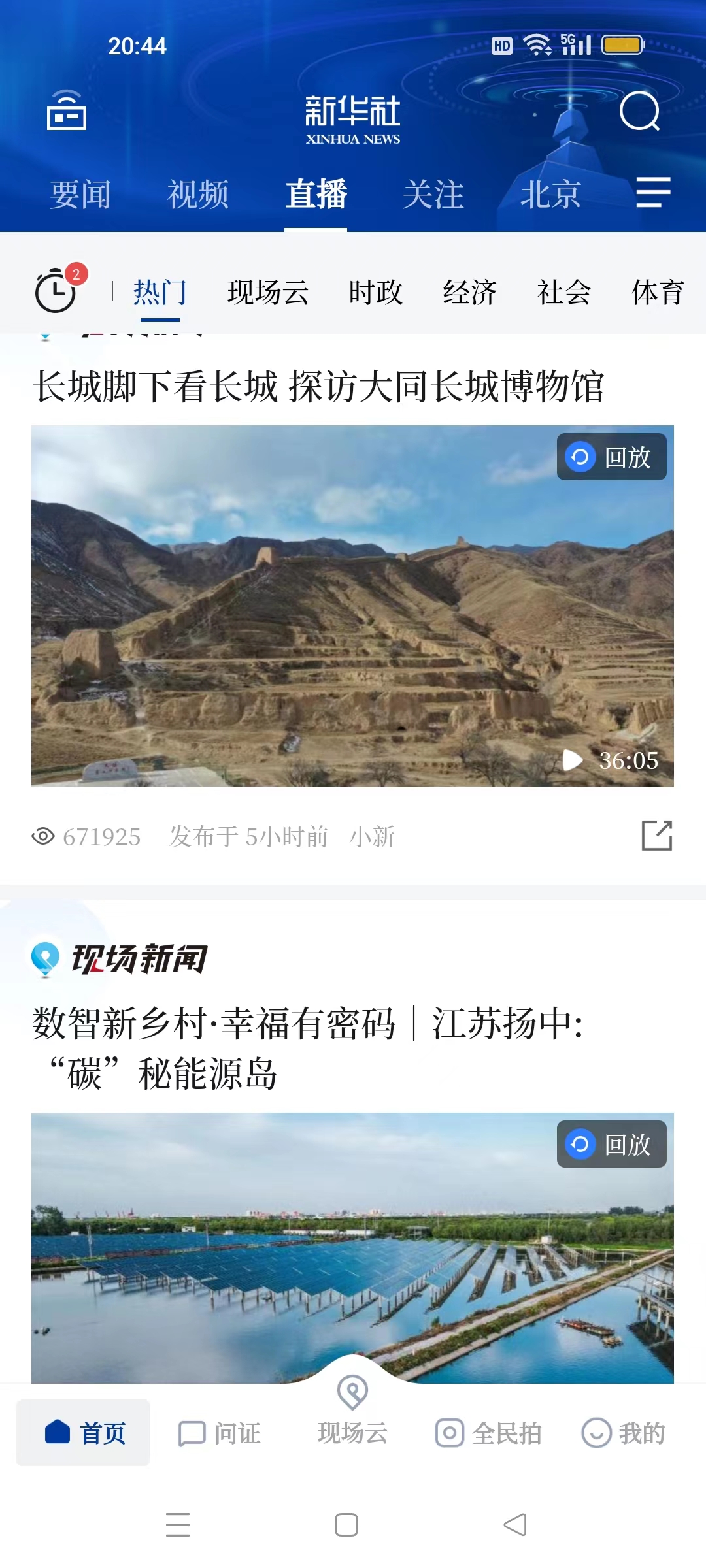Go to 问证 in bottom navigation
This screenshot has width=706, height=1568.
point(220,1433)
